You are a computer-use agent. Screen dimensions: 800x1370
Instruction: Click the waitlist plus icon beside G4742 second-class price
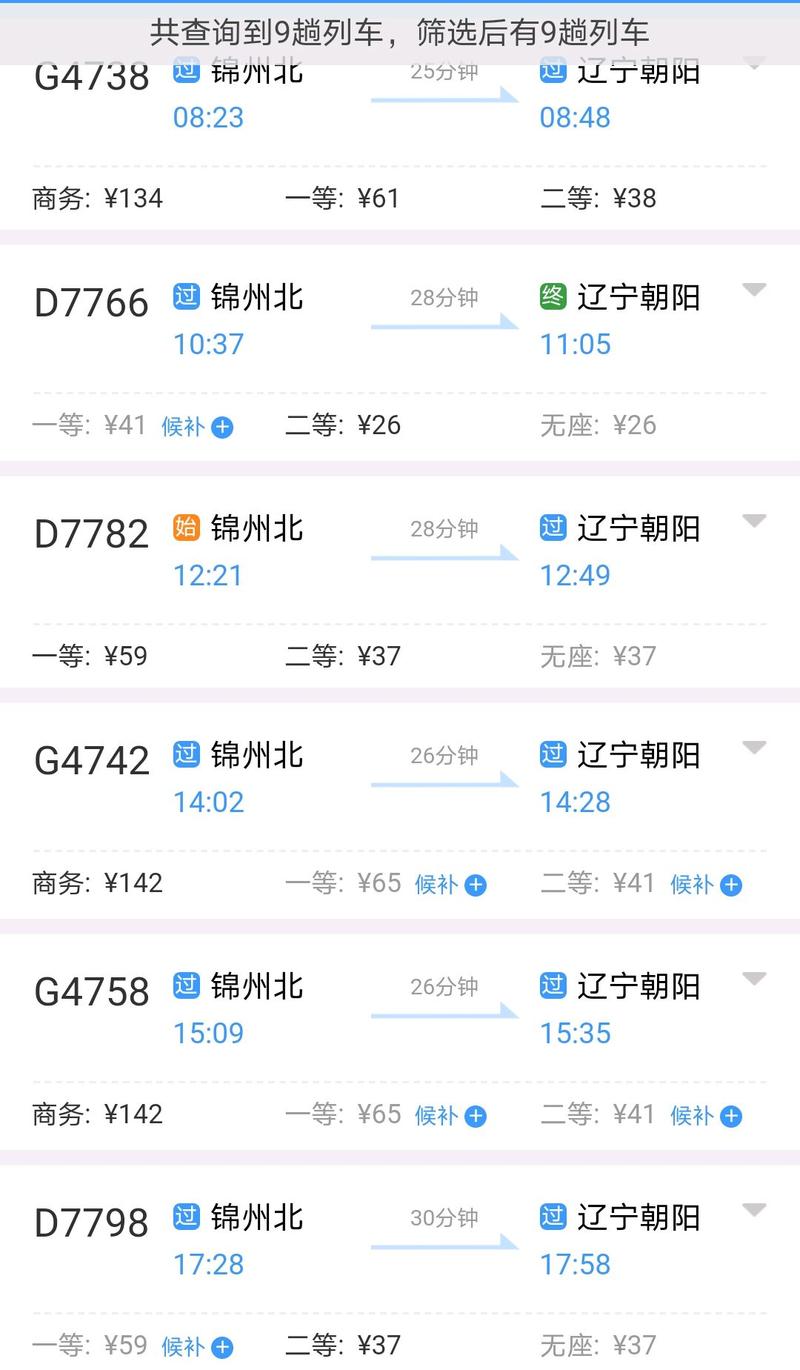click(731, 885)
